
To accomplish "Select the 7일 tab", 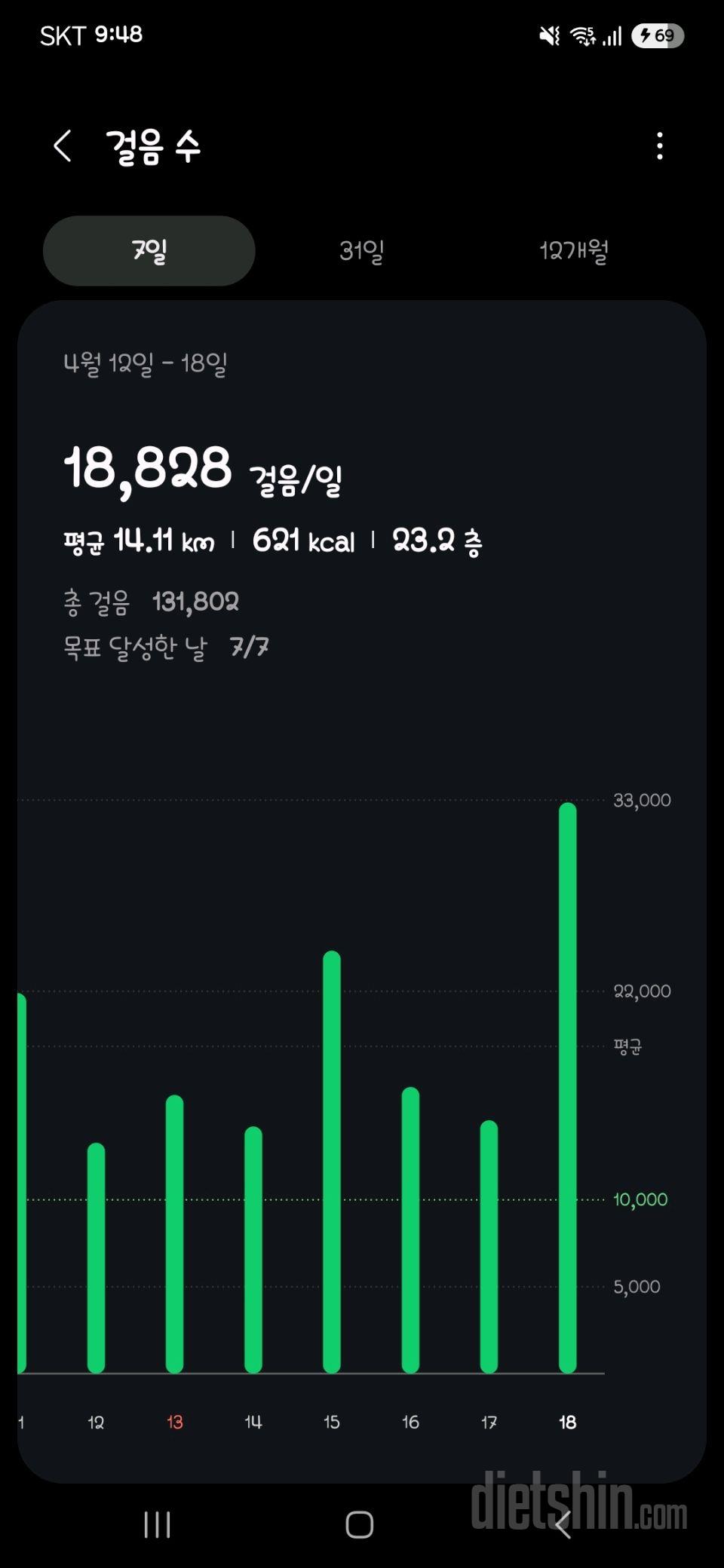I will click(149, 251).
